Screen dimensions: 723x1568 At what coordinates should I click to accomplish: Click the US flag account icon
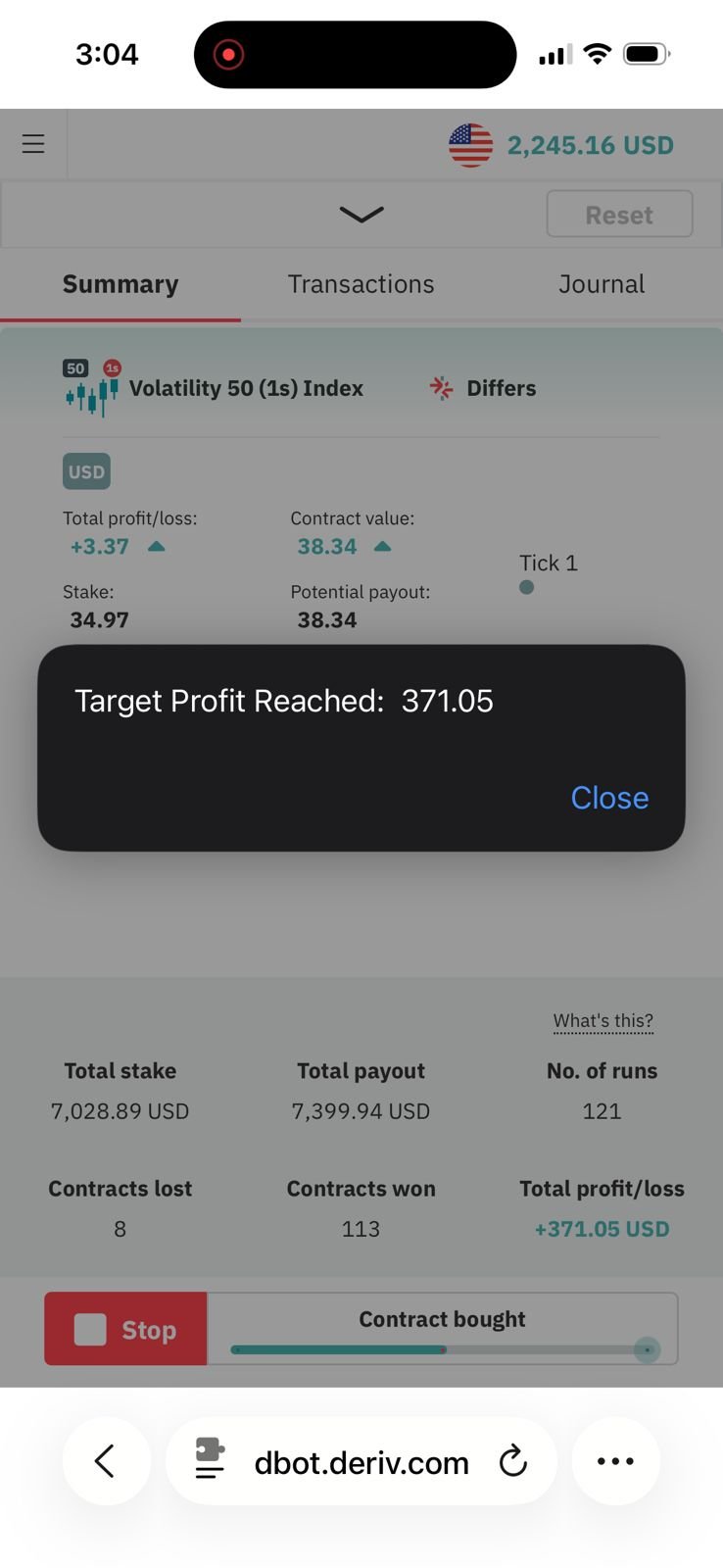470,144
